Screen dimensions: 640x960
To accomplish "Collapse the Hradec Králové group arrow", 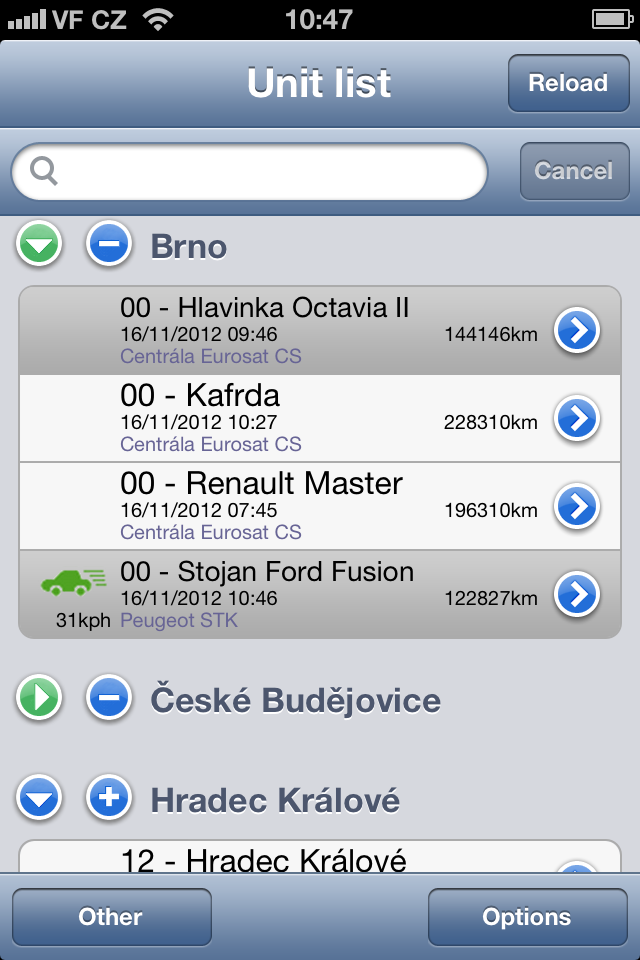I will pos(39,799).
